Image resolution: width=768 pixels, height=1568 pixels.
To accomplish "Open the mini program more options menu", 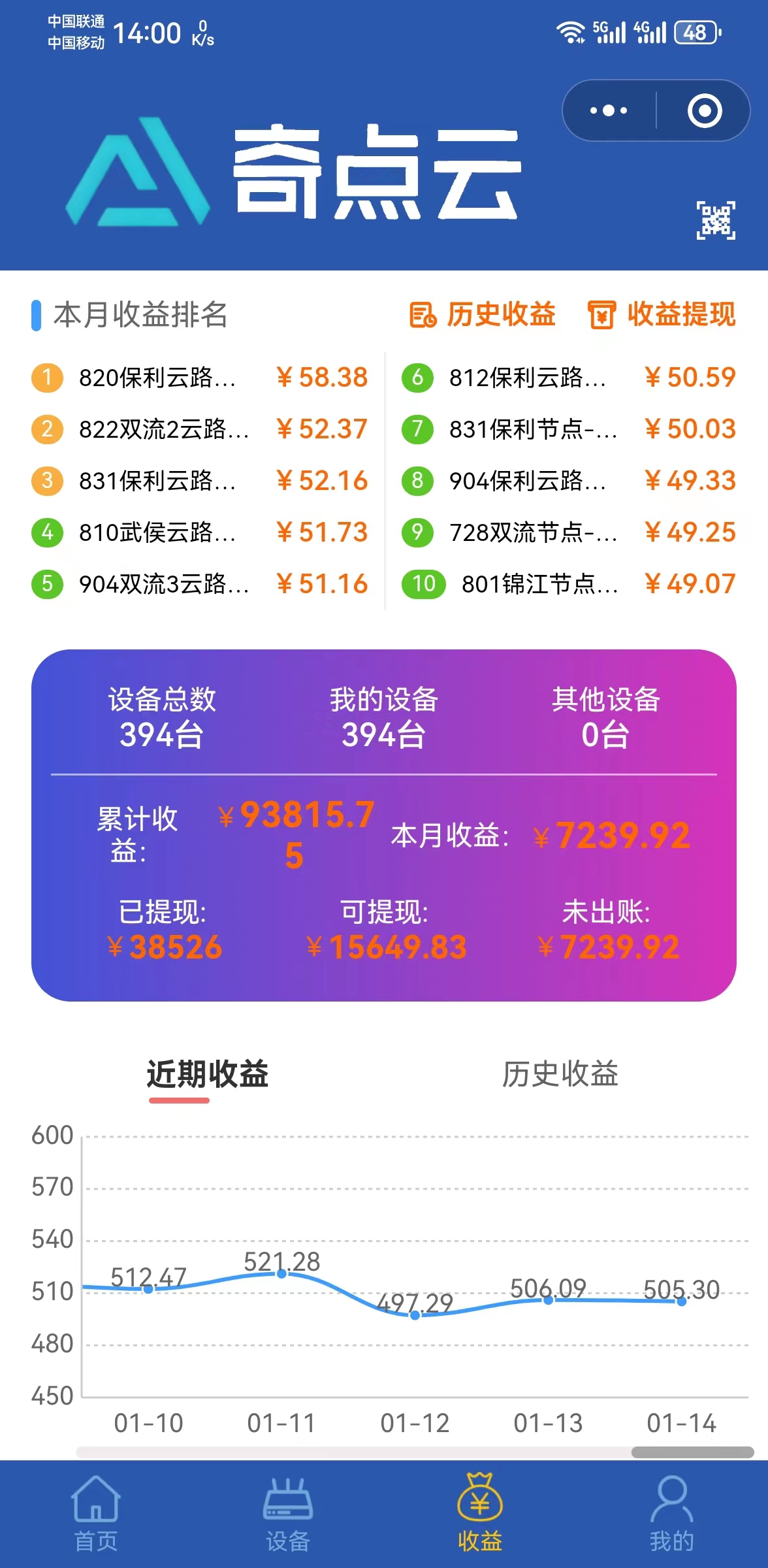I will pos(608,110).
